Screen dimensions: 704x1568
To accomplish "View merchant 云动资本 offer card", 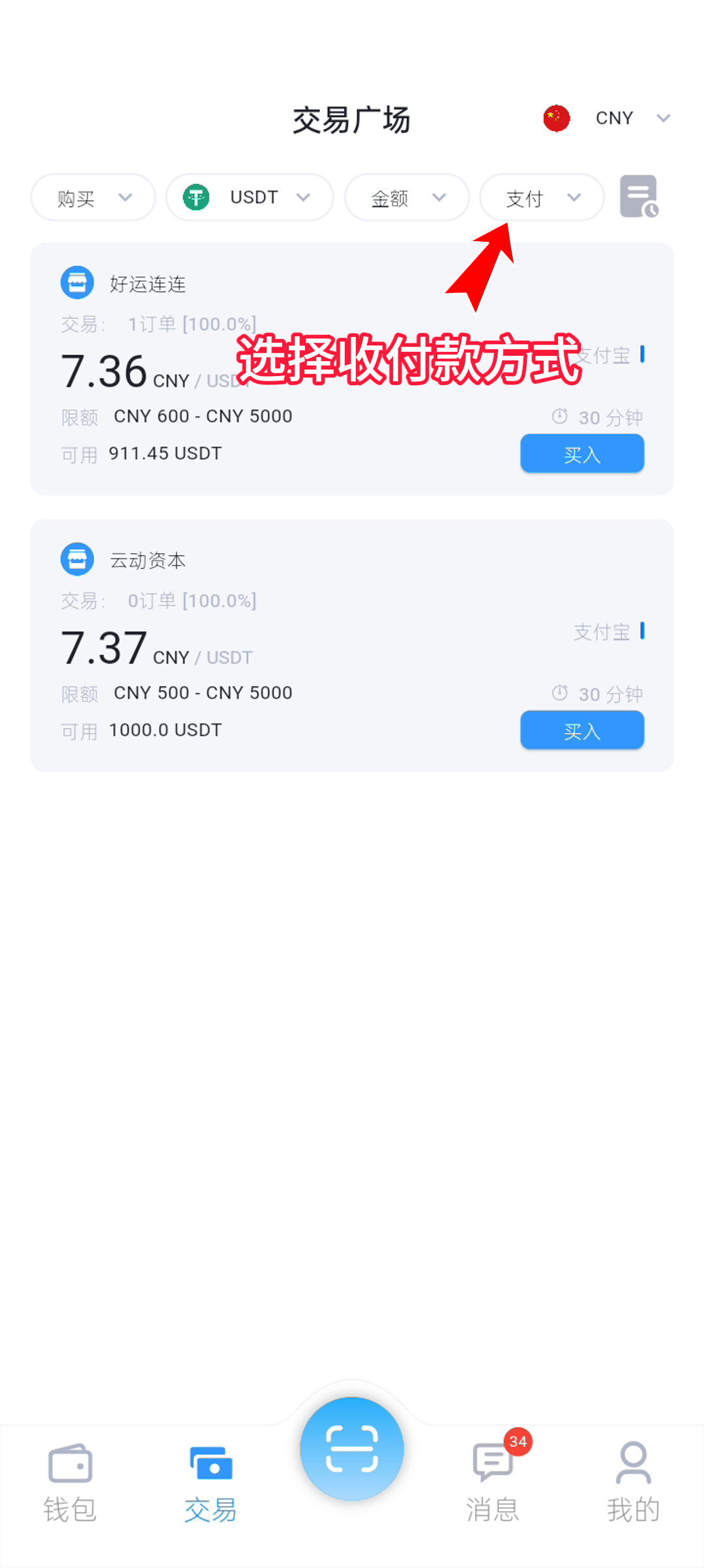I will pos(147,560).
